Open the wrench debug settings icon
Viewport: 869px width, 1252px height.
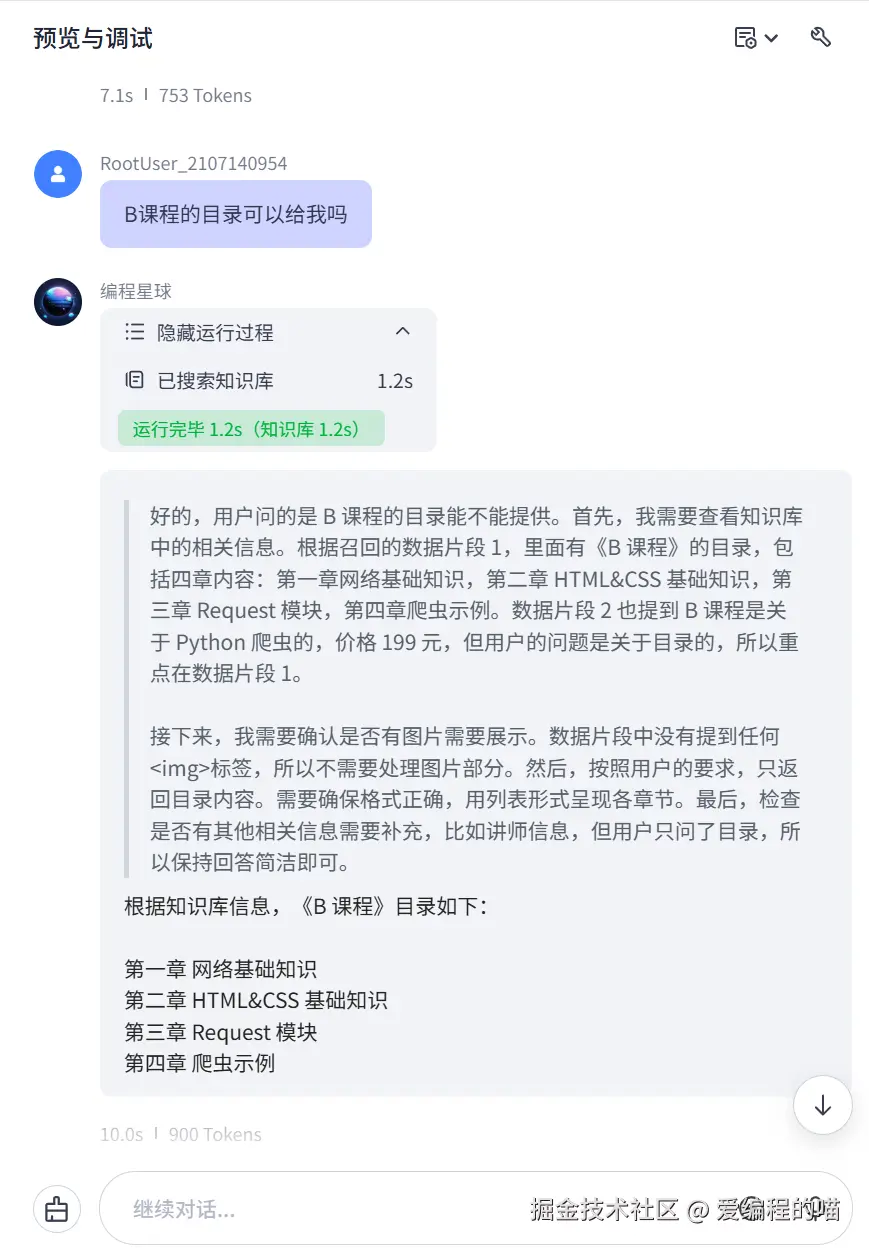pos(821,38)
